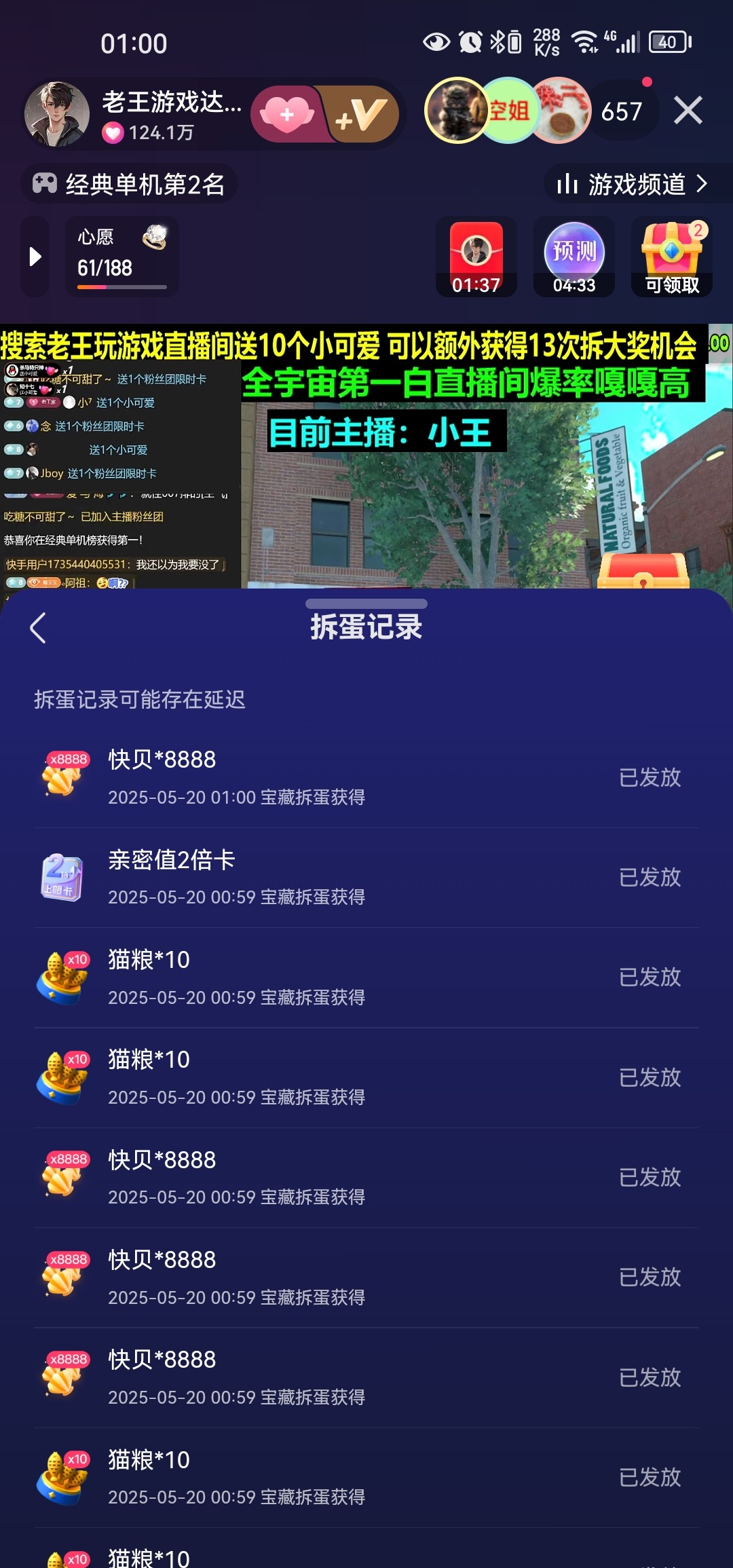This screenshot has height=1568, width=733.
Task: Follow the streamer with heart button
Action: tap(288, 114)
